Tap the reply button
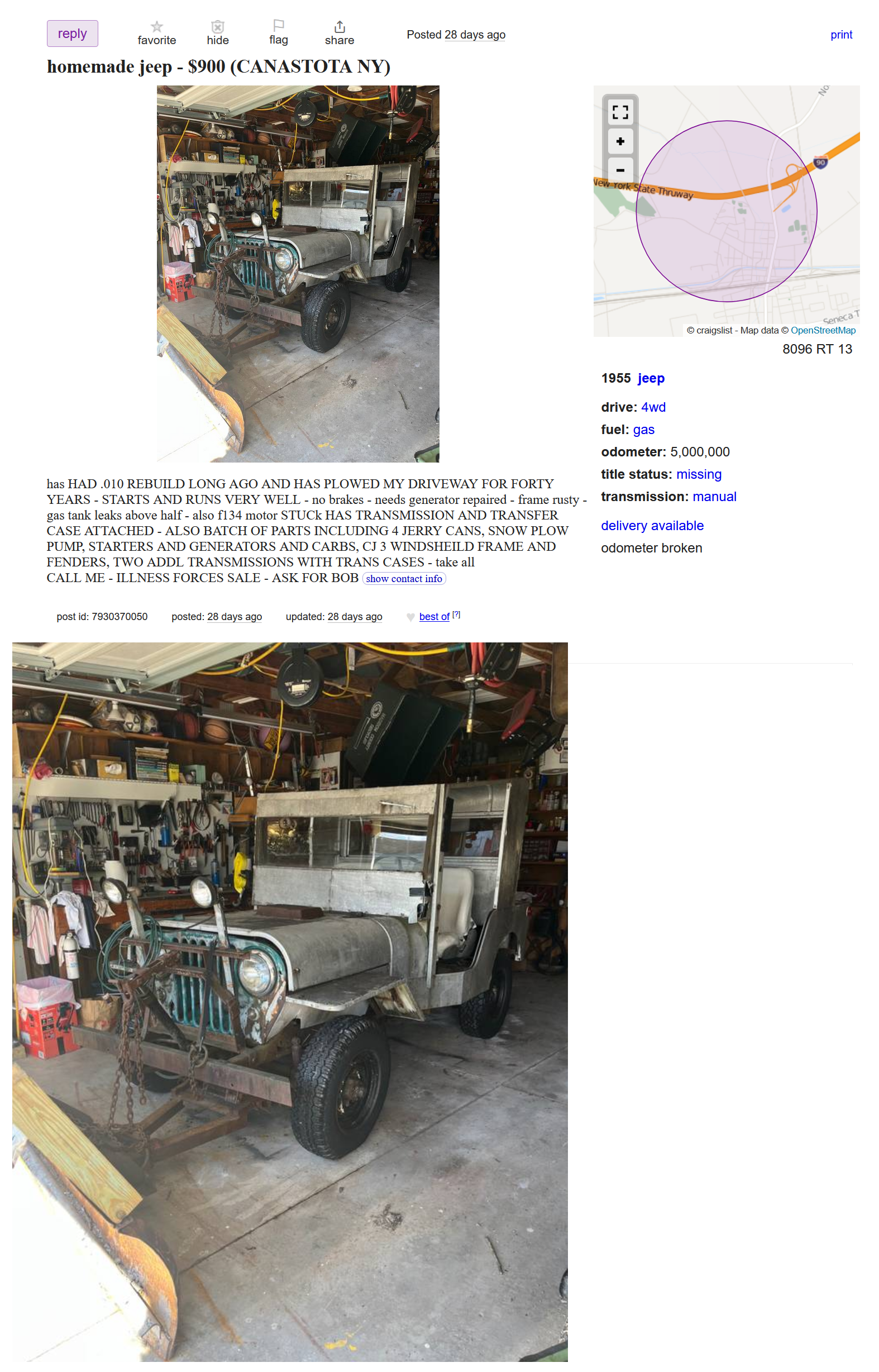 [x=72, y=34]
